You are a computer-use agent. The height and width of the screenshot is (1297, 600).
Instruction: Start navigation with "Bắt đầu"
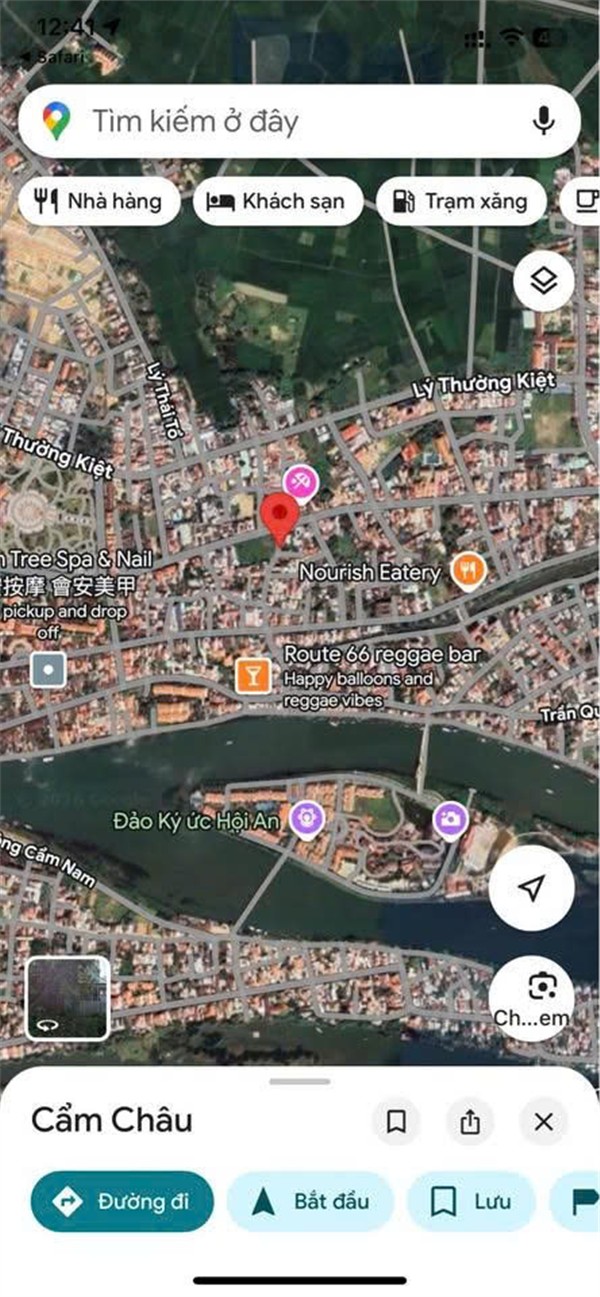click(310, 1201)
